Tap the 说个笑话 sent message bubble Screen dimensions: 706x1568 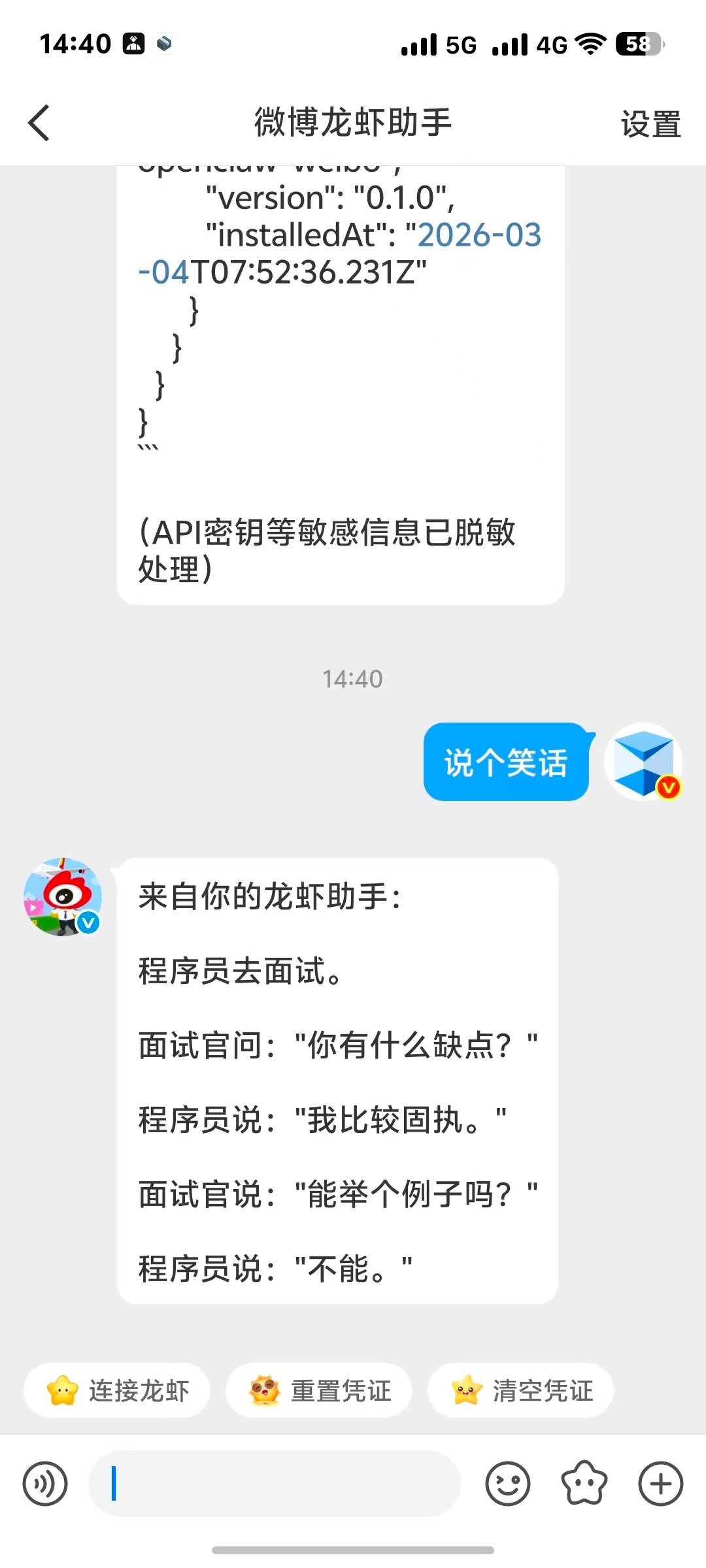(506, 762)
